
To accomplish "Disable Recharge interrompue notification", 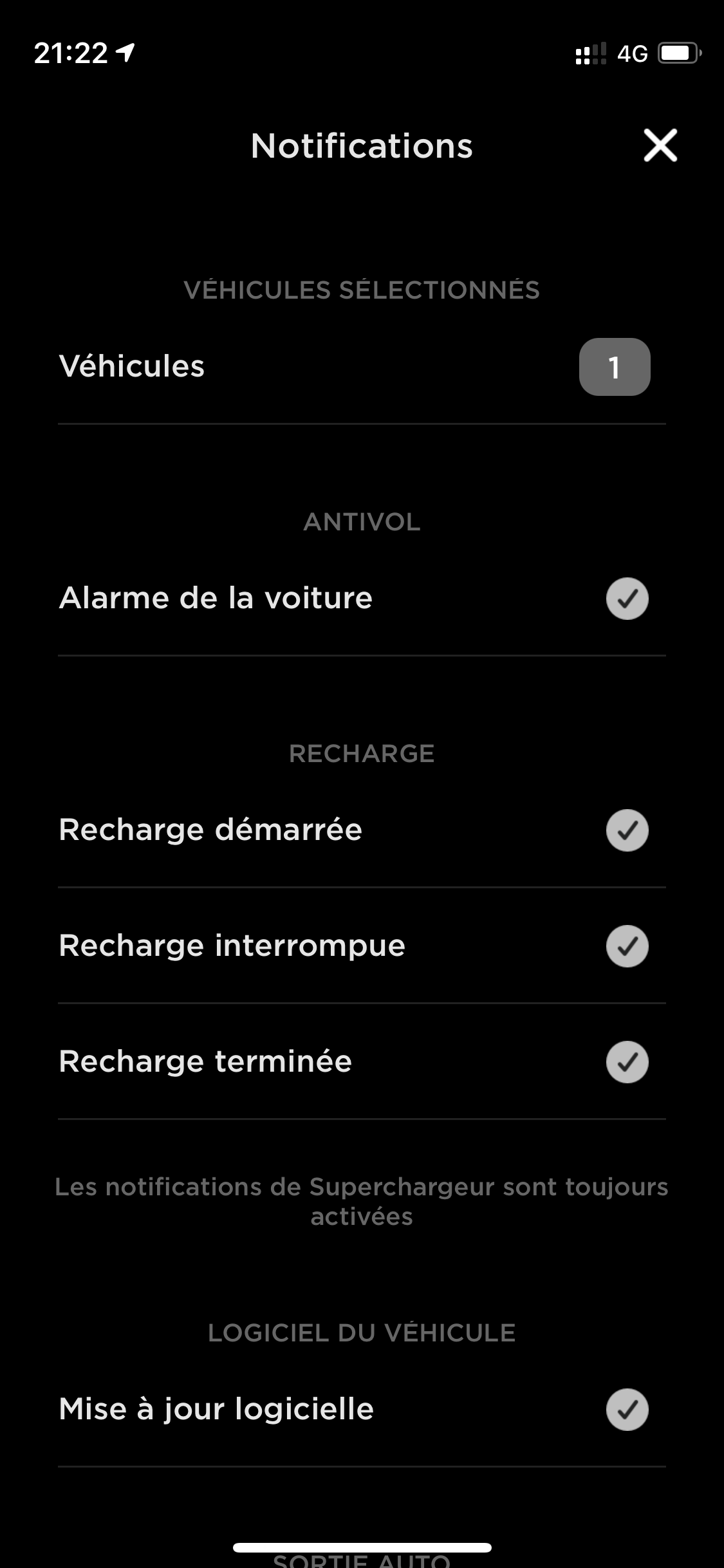I will tap(627, 946).
